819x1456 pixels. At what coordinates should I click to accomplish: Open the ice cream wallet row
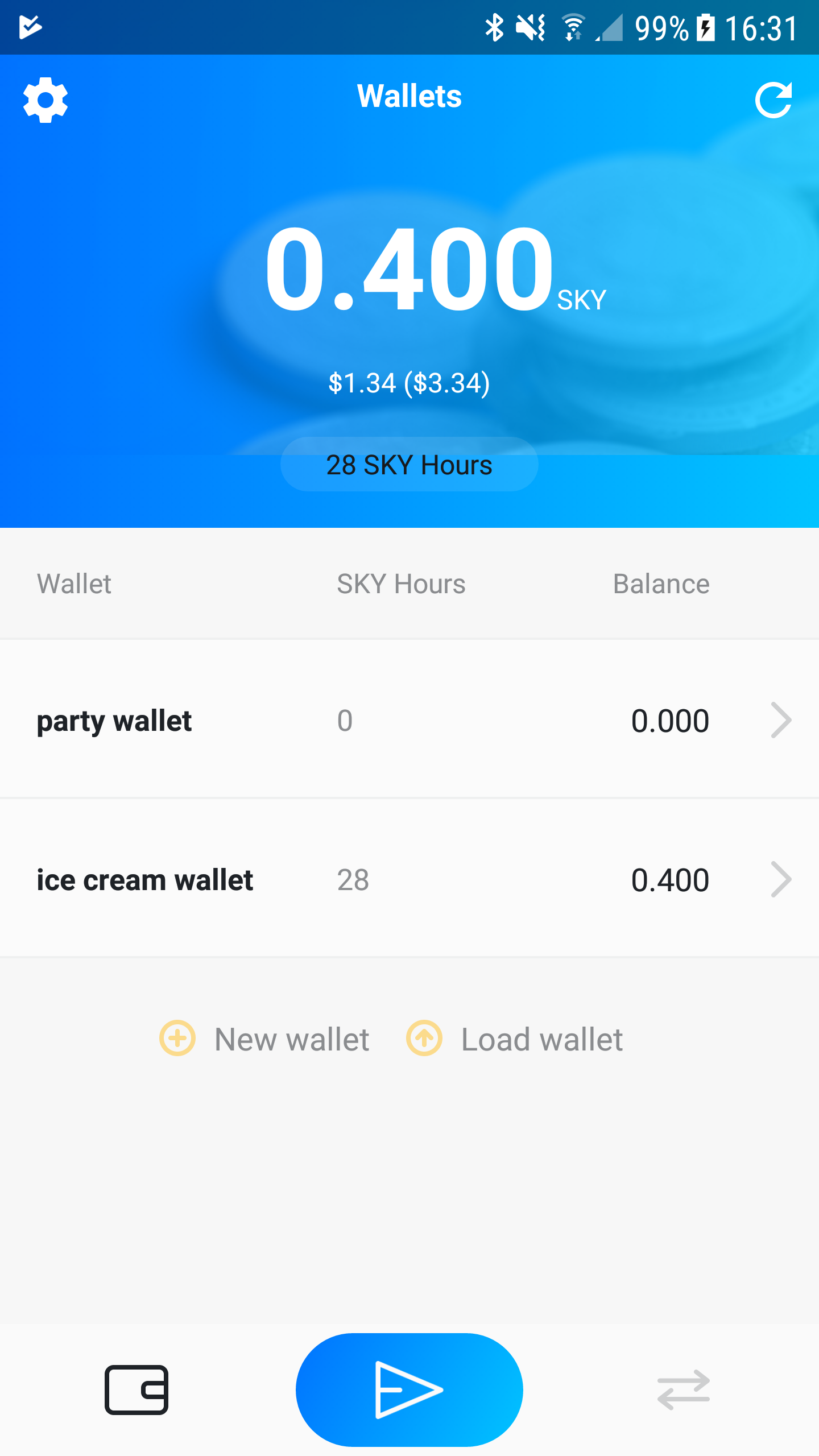point(409,879)
